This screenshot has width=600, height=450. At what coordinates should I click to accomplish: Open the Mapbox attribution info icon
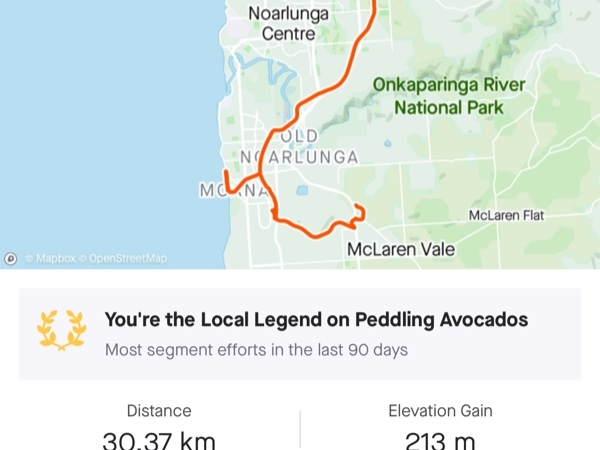point(11,258)
